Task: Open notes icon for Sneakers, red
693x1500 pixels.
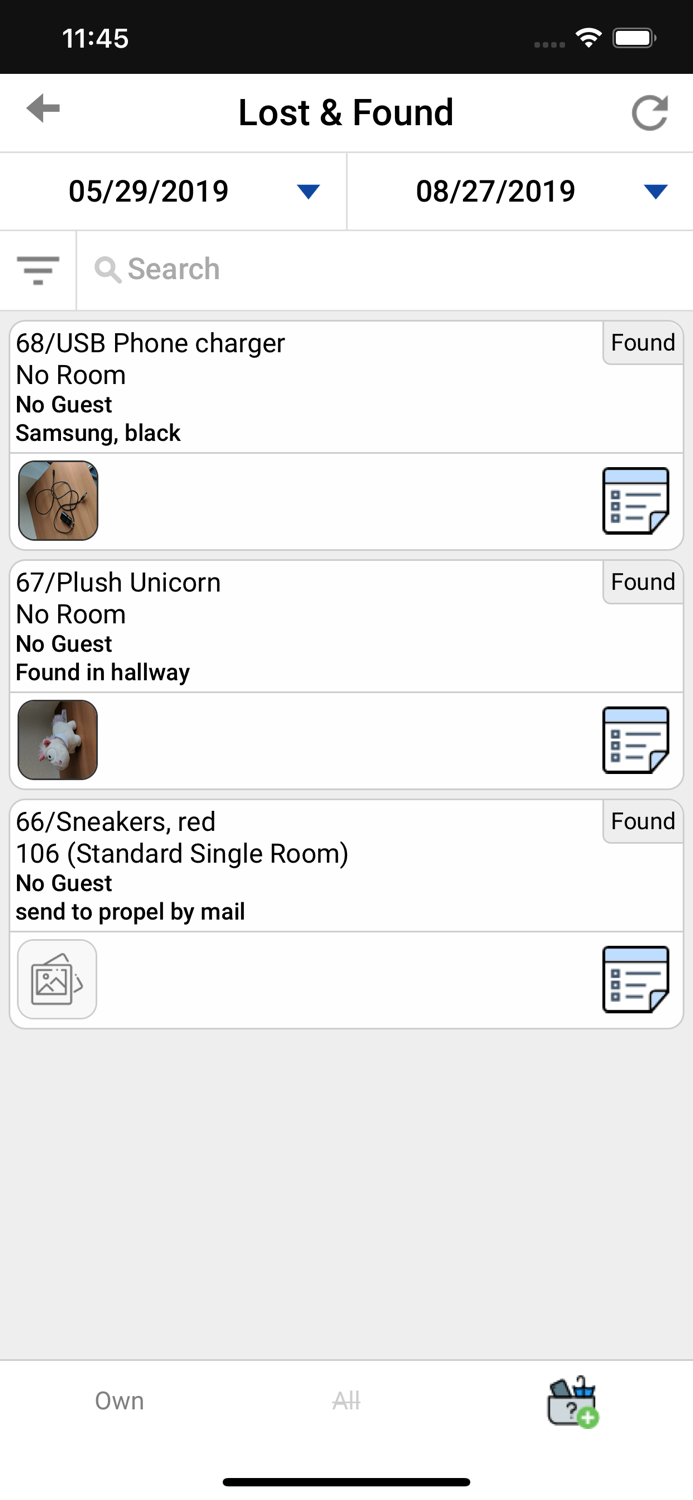Action: (635, 979)
